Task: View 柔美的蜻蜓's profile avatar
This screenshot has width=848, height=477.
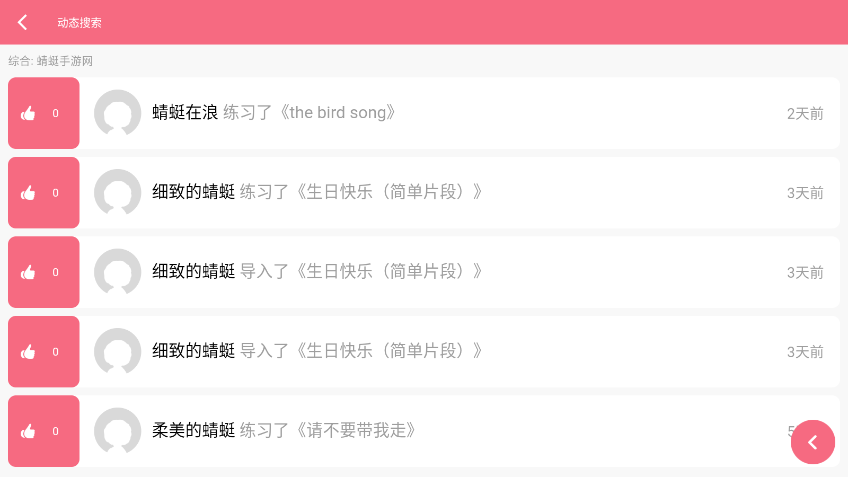Action: 117,431
